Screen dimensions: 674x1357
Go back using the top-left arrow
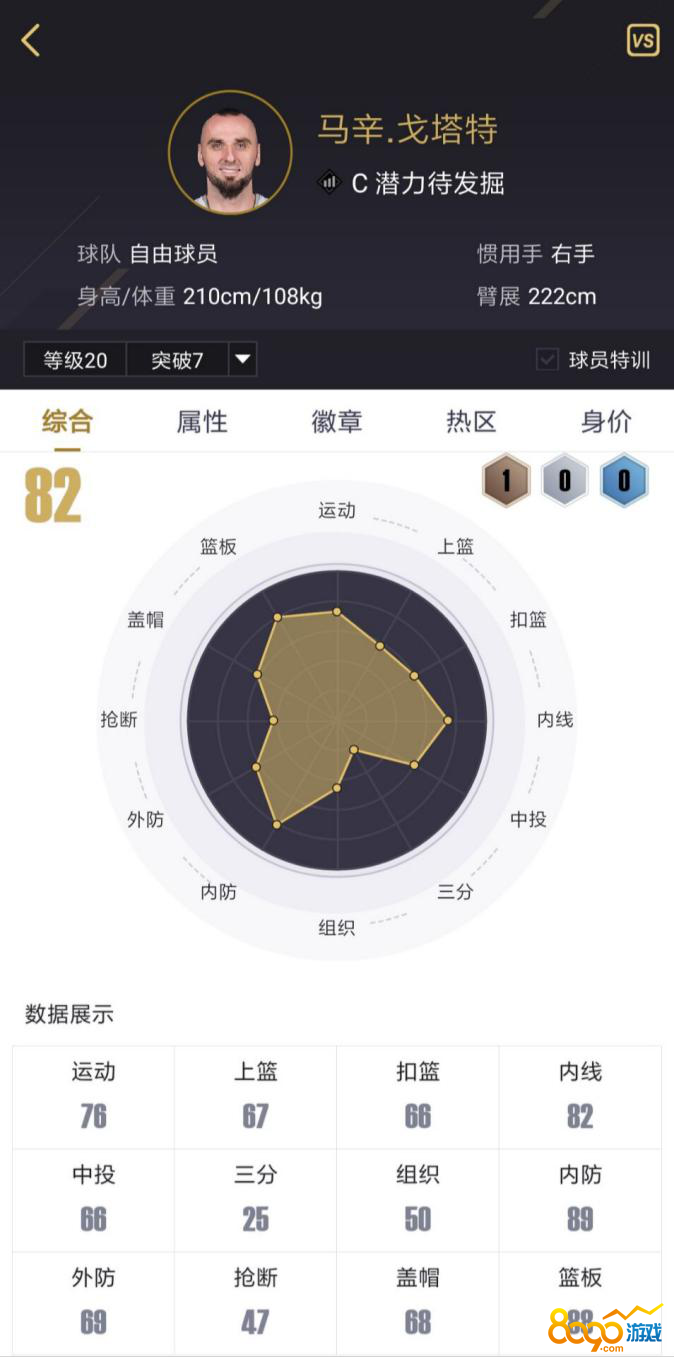[31, 41]
